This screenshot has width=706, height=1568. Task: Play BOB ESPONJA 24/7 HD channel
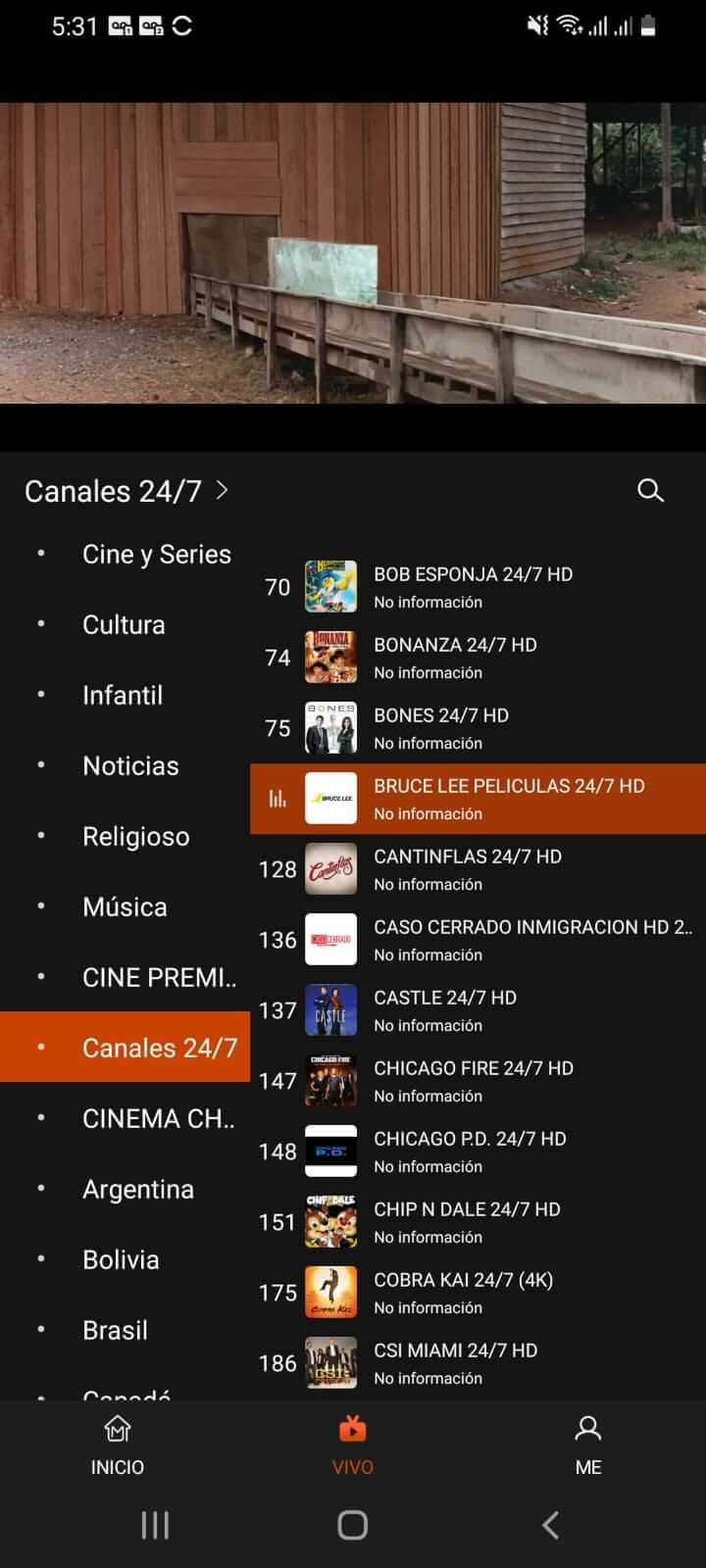[x=479, y=587]
